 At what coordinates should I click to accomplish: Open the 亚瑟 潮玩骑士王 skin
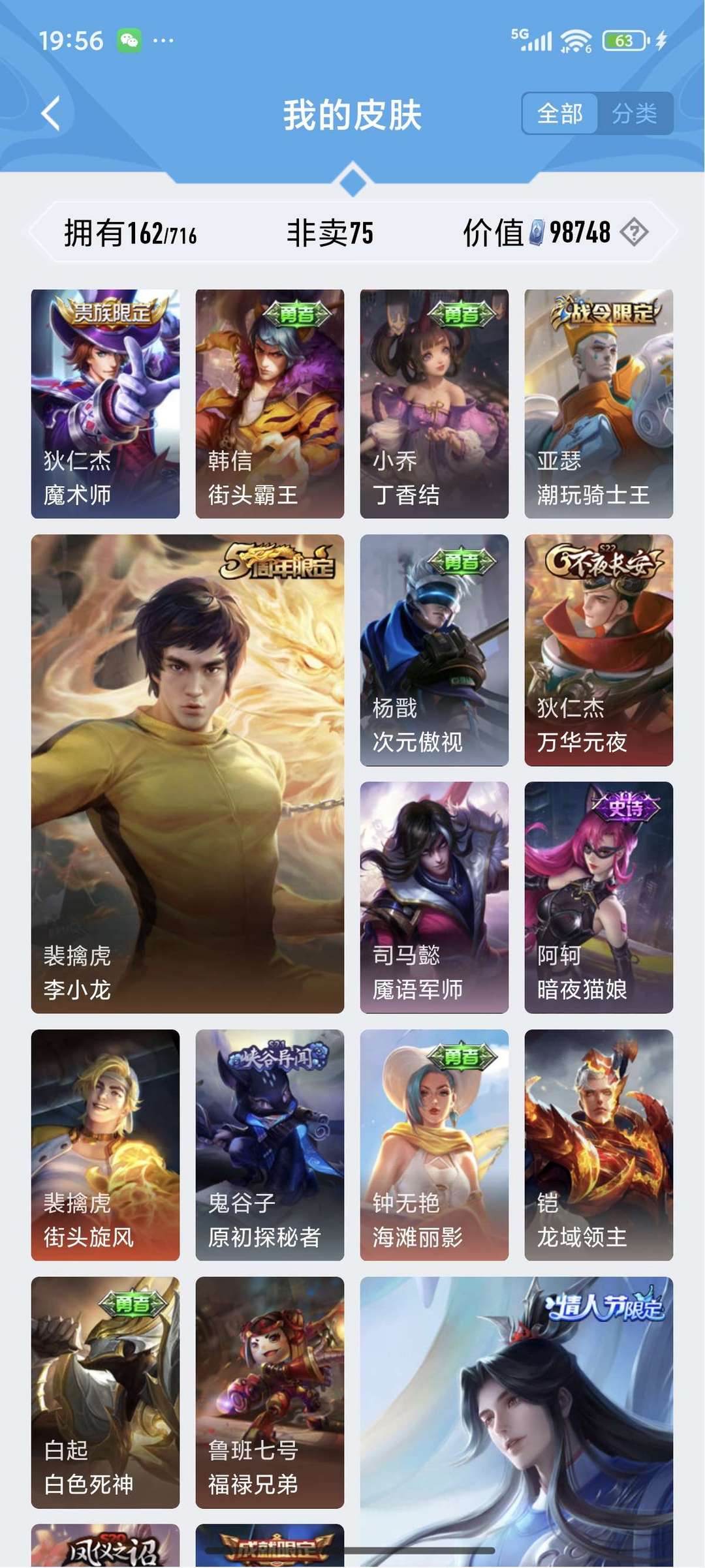click(x=599, y=403)
